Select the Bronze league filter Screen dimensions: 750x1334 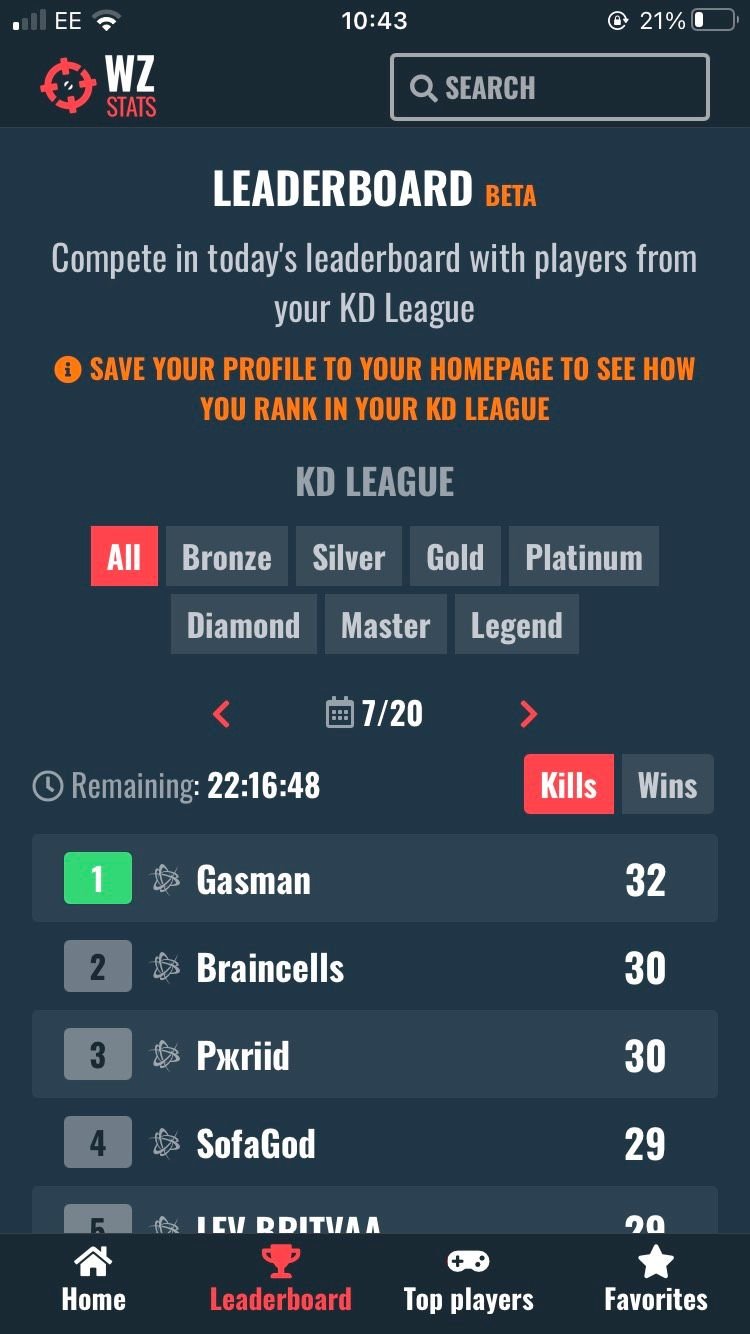coord(227,557)
